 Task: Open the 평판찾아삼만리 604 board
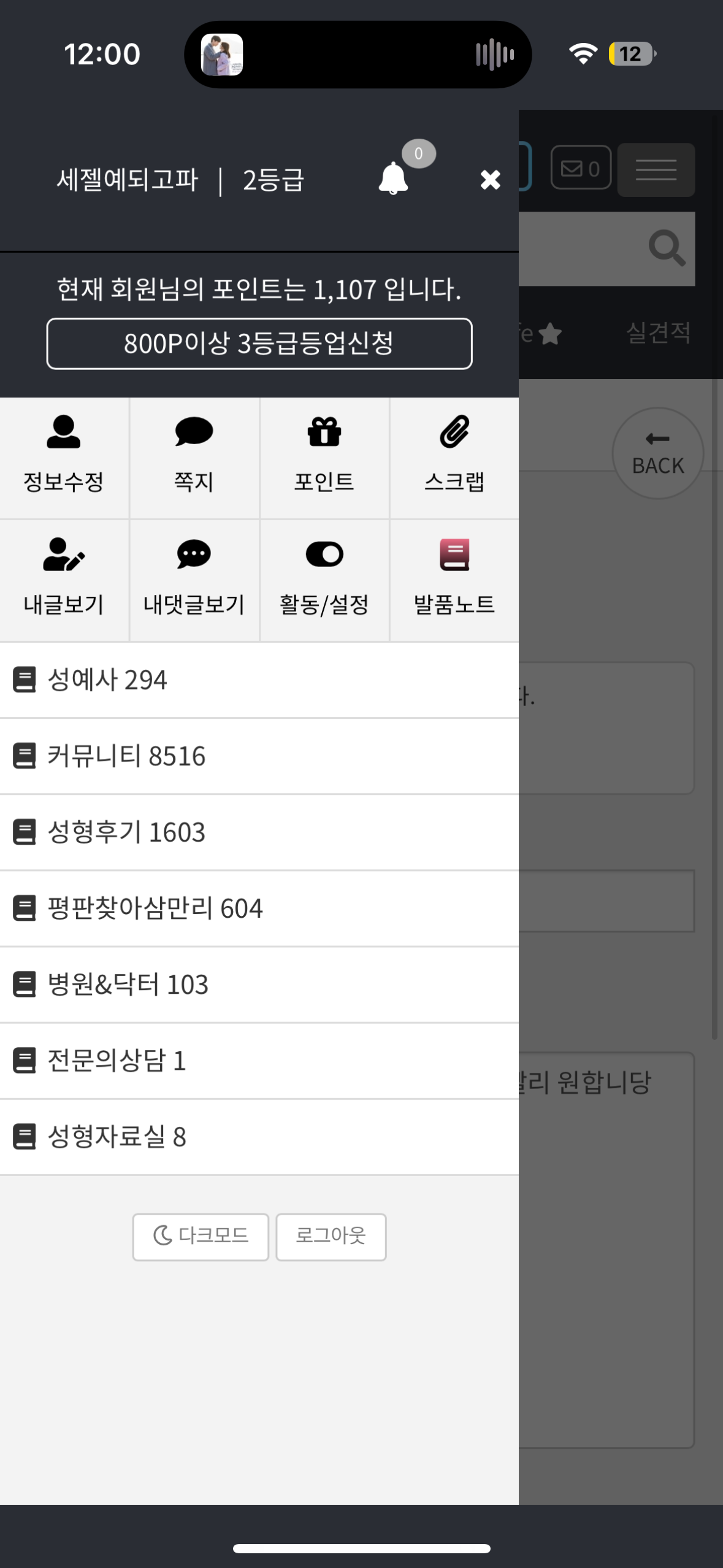[x=259, y=909]
